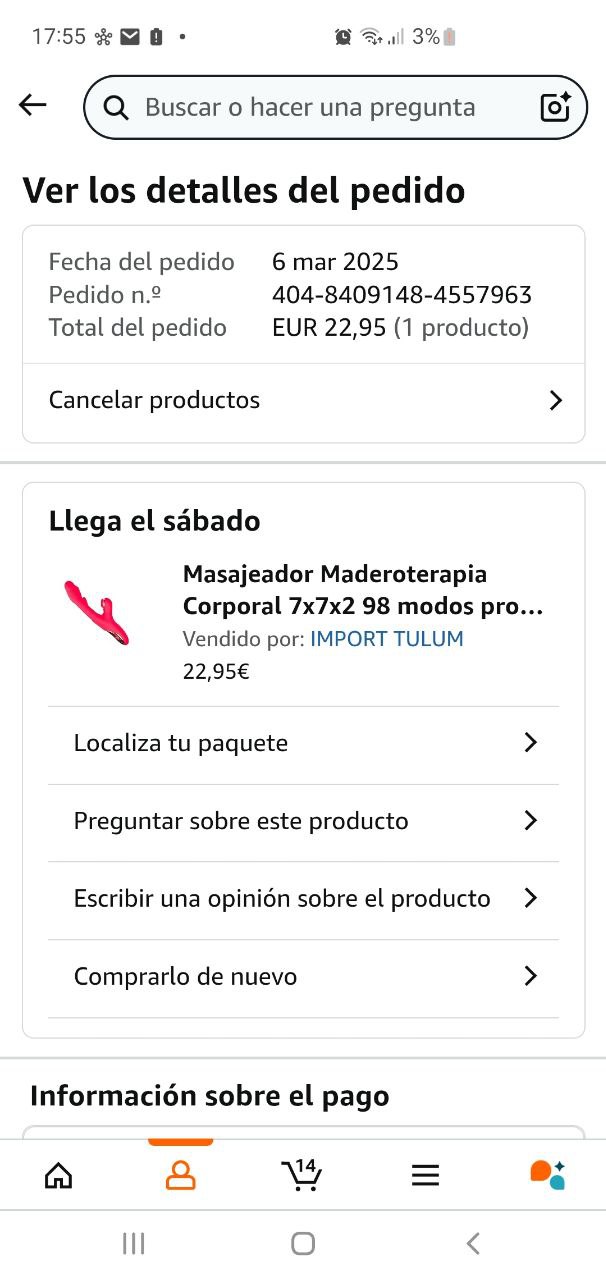Image resolution: width=606 pixels, height=1280 pixels.
Task: Open the camera lens search icon
Action: [x=555, y=107]
